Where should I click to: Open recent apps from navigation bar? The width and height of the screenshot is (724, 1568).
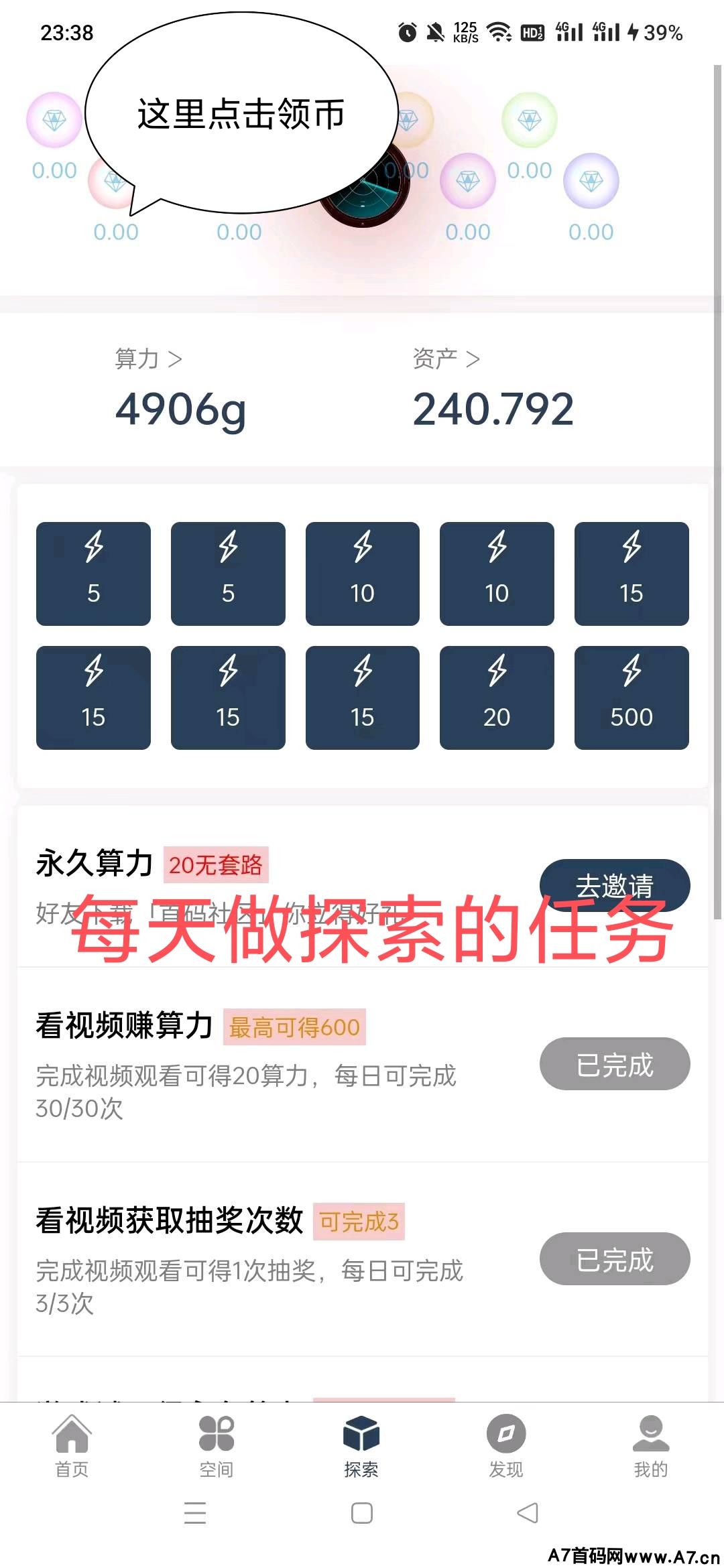(x=195, y=1513)
